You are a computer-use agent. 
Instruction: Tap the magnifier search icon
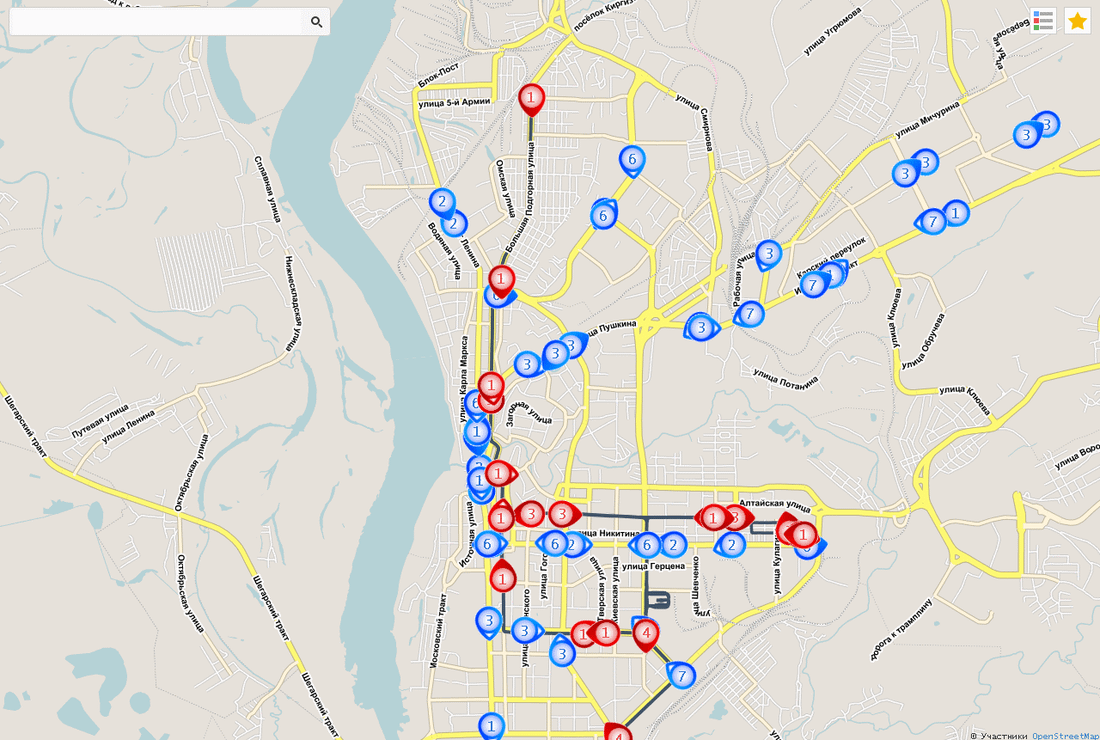pyautogui.click(x=317, y=22)
